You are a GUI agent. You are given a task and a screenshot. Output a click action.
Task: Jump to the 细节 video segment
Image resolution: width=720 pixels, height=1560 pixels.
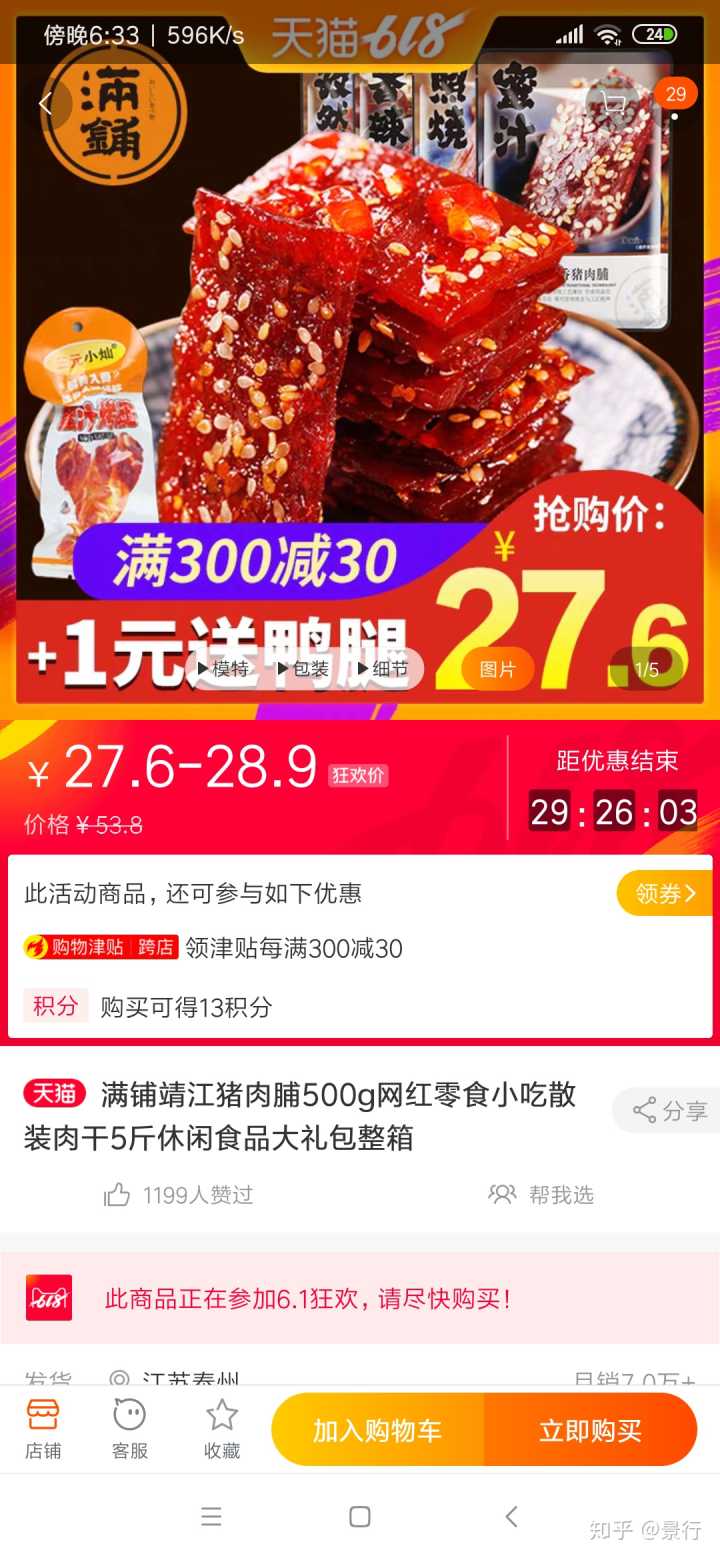click(382, 669)
